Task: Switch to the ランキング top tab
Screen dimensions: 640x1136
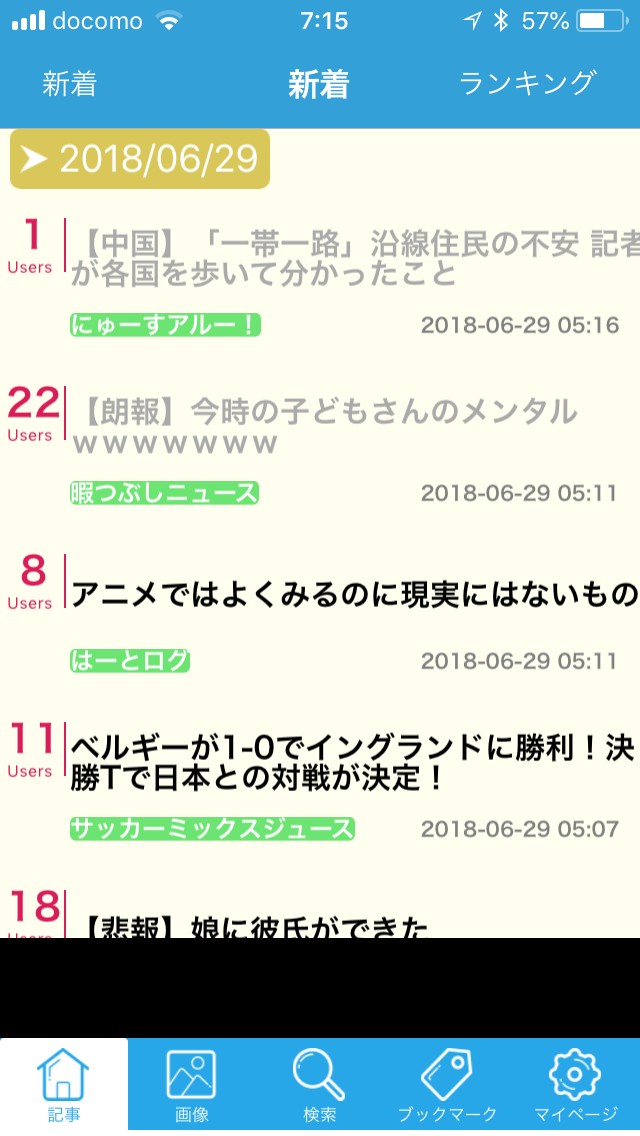Action: click(527, 84)
